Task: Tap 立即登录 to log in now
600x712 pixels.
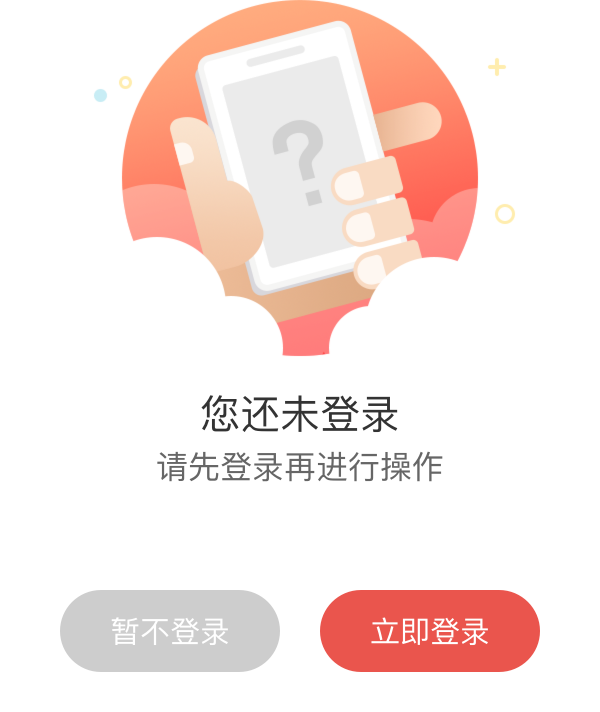Action: 430,631
